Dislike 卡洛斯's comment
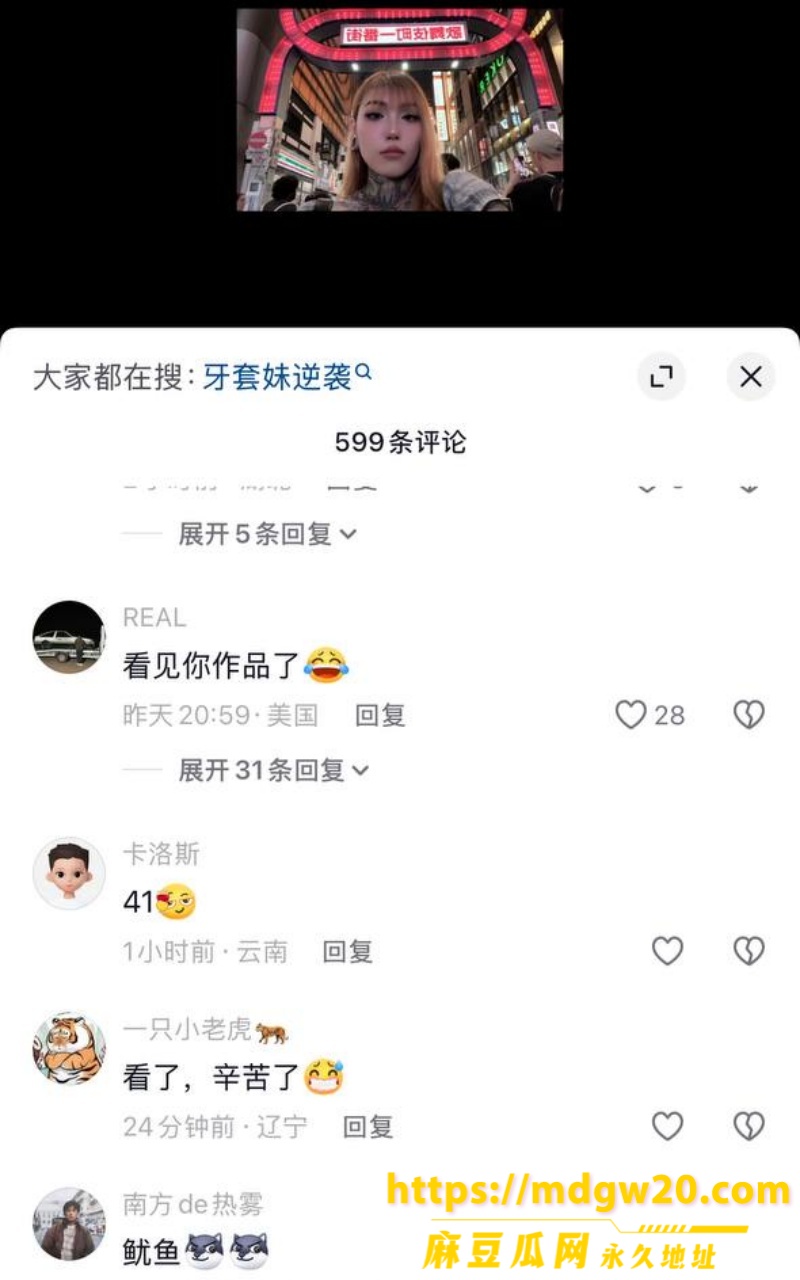This screenshot has width=800, height=1280. coord(749,951)
